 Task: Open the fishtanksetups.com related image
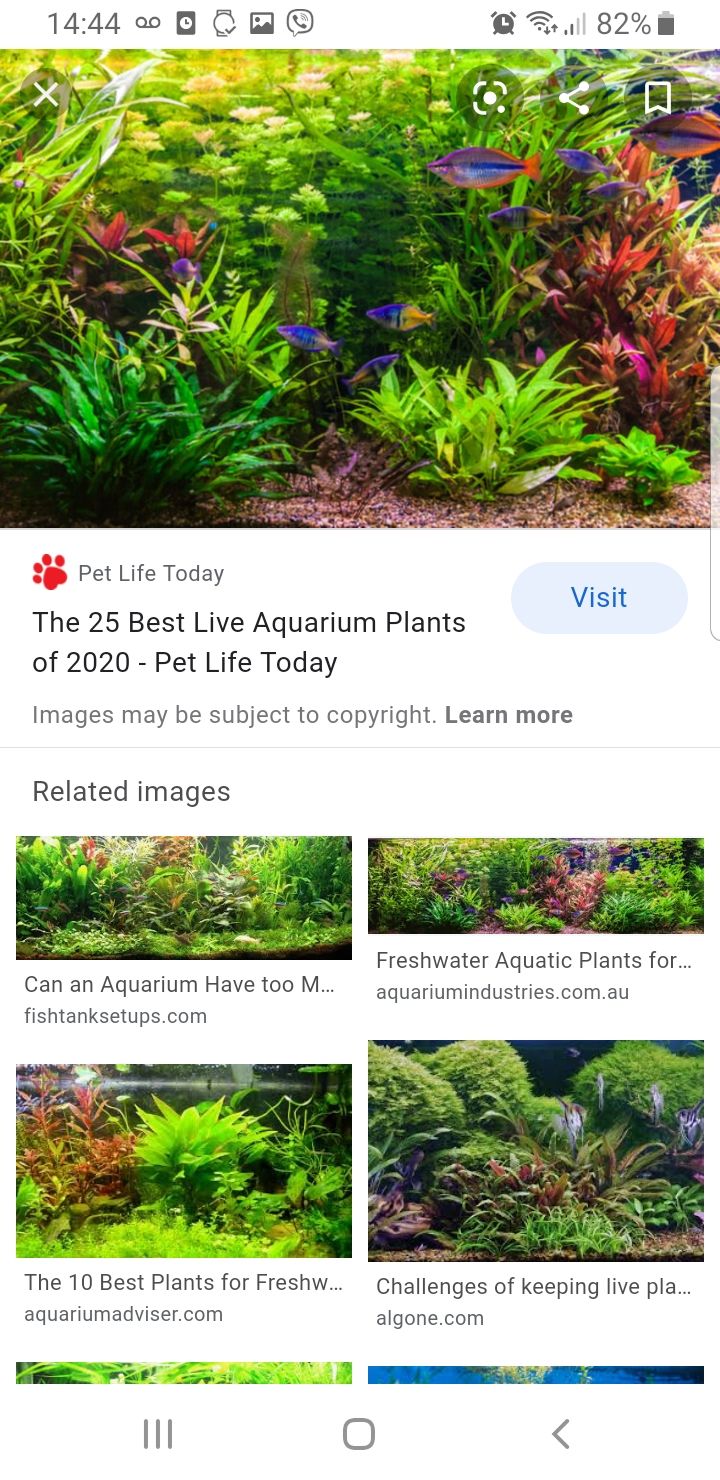pos(184,898)
